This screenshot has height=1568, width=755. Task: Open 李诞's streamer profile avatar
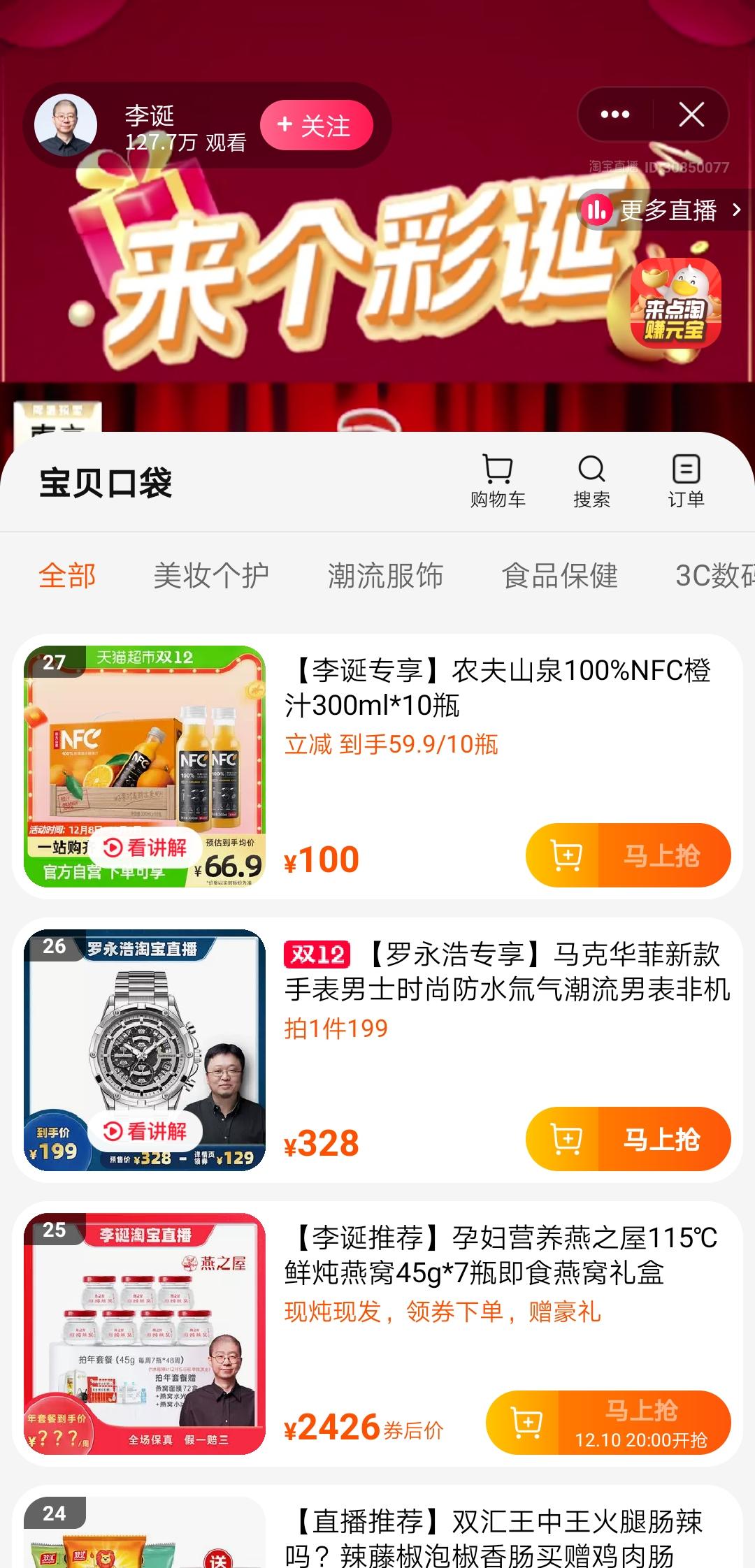point(66,125)
